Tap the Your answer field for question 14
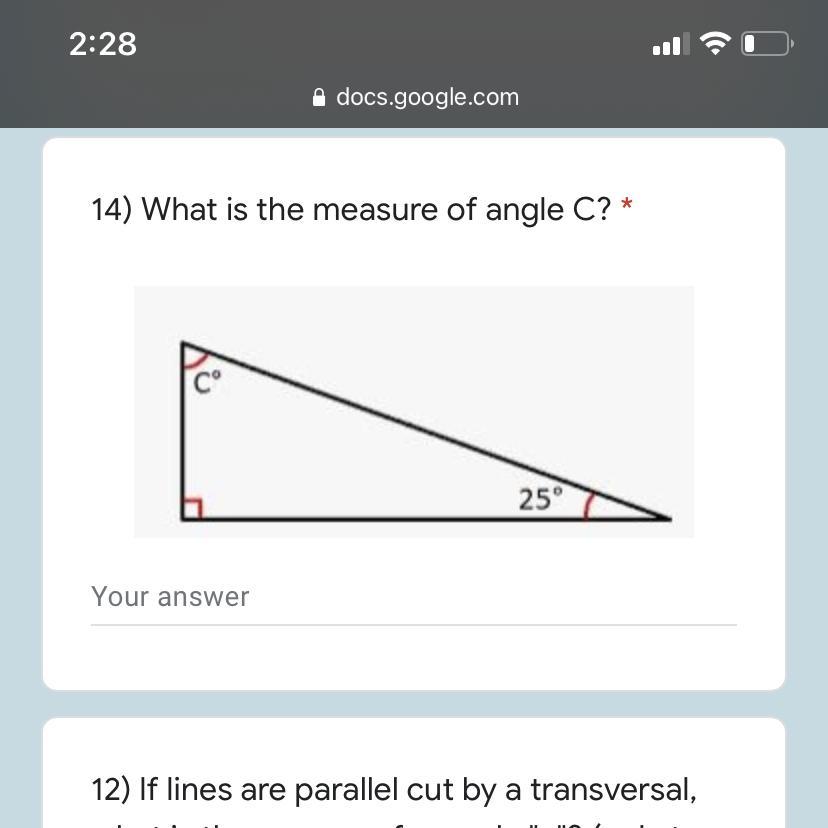828x828 pixels. (x=413, y=597)
